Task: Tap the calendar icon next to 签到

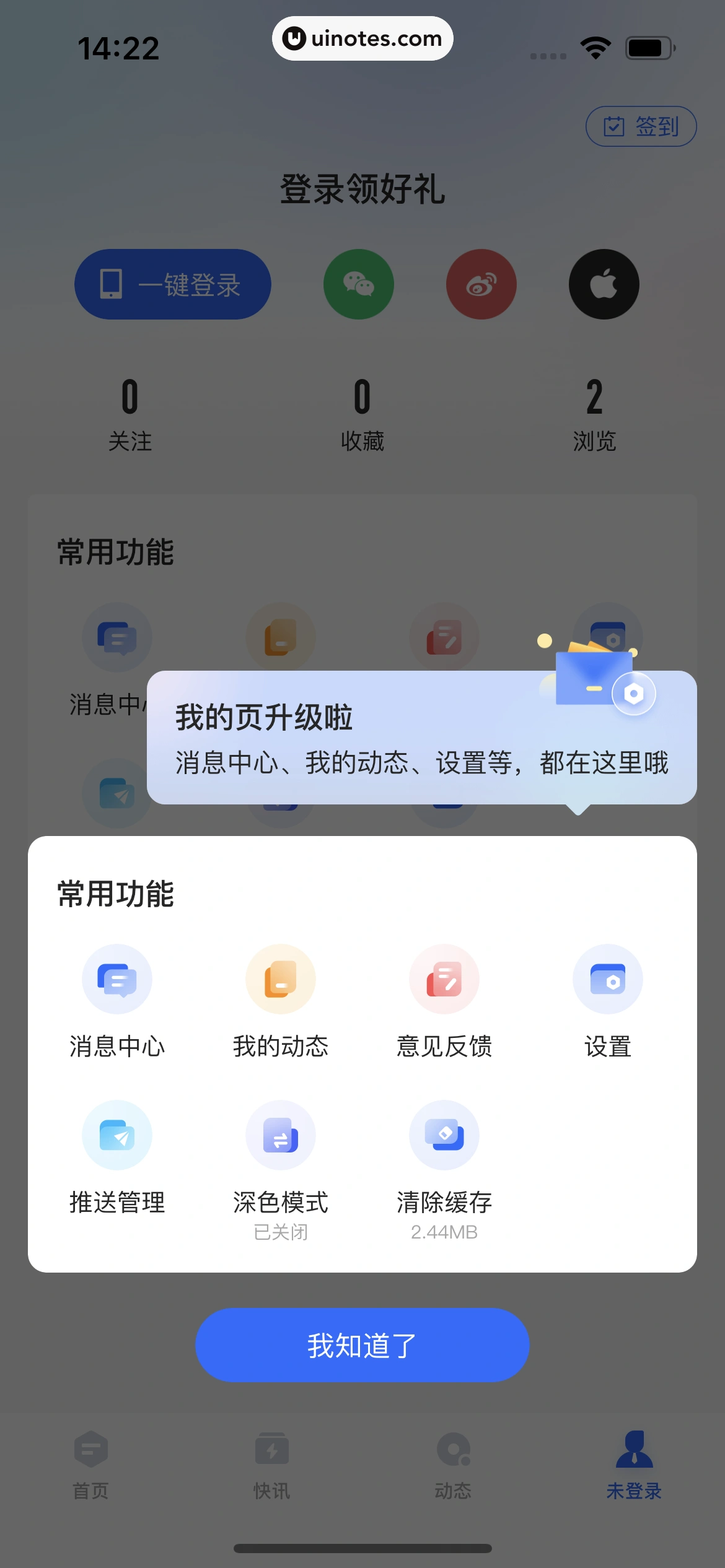Action: [614, 126]
